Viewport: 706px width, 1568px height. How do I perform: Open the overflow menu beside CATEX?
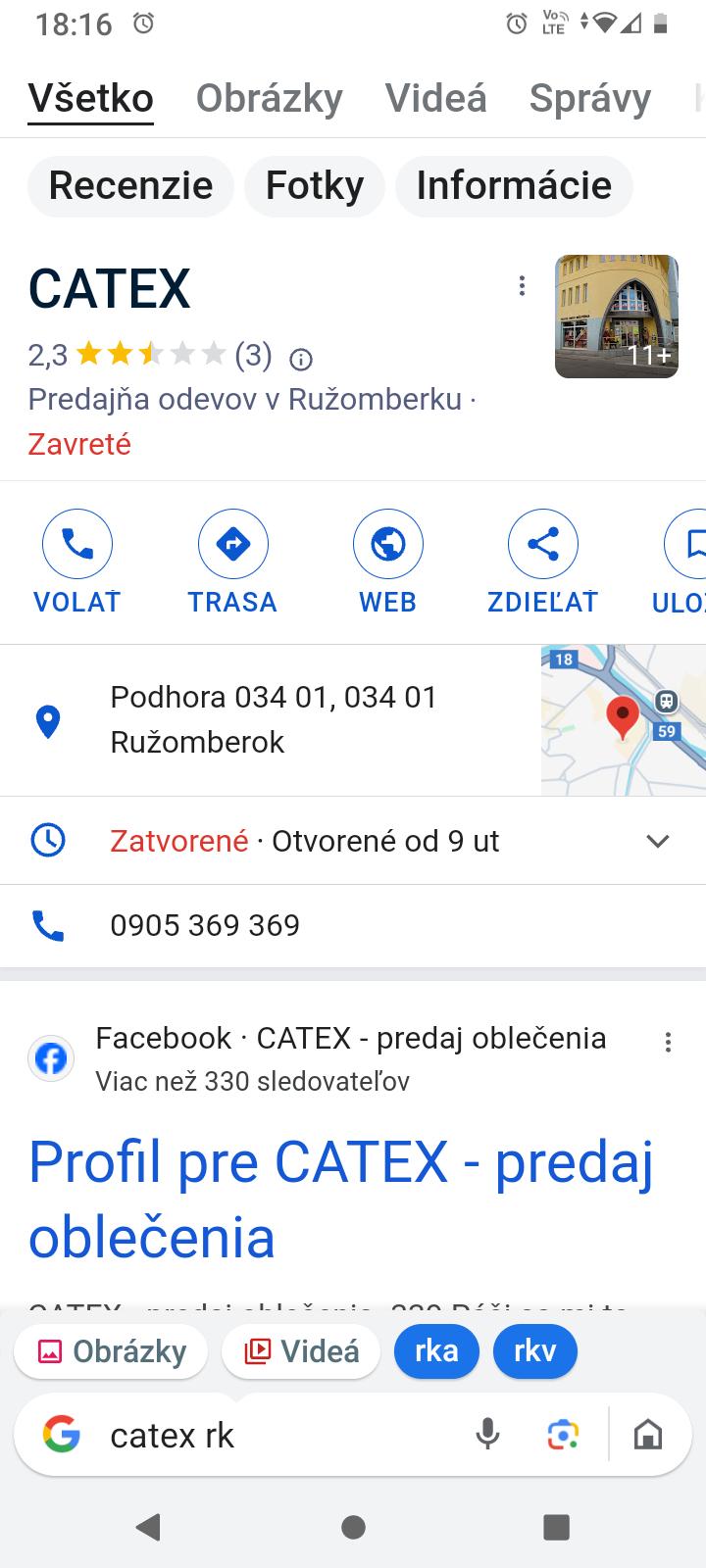[522, 285]
